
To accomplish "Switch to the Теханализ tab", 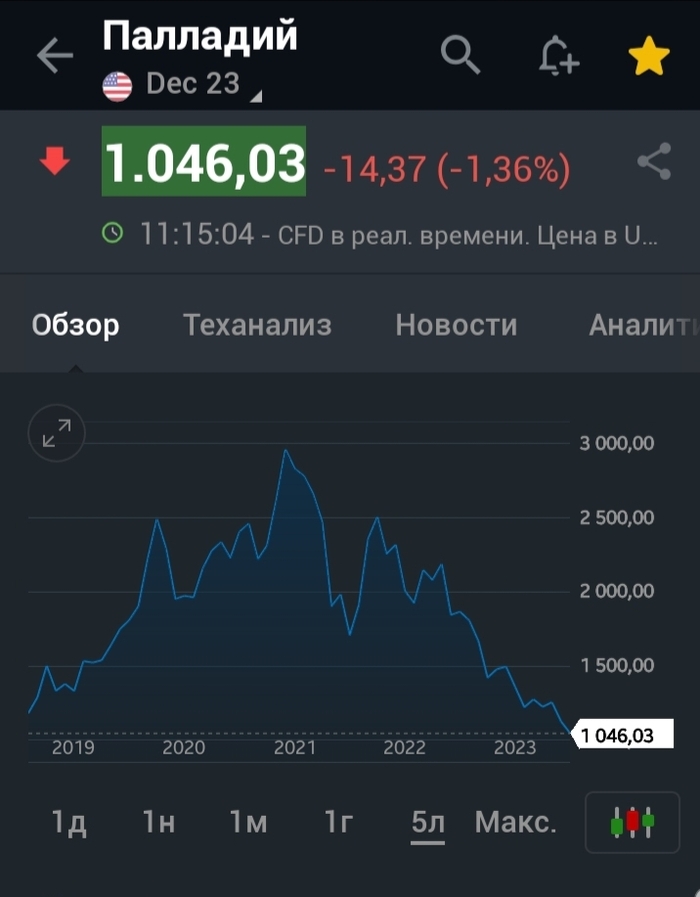I will tap(257, 325).
